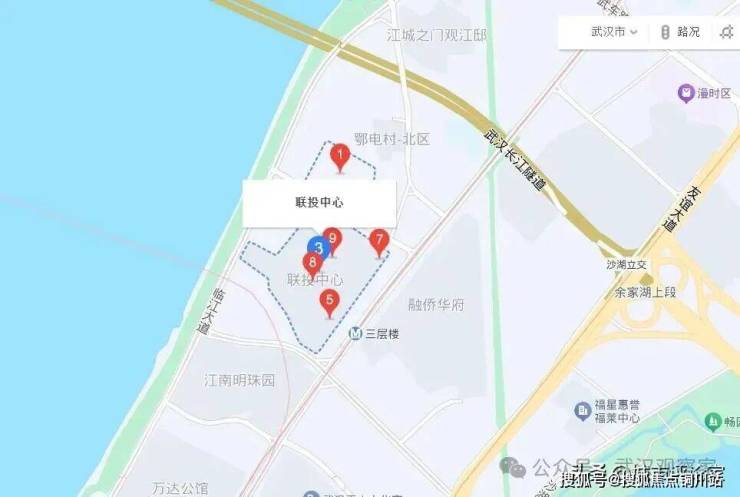This screenshot has width=740, height=497.
Task: Select map marker number 7
Action: (x=378, y=240)
